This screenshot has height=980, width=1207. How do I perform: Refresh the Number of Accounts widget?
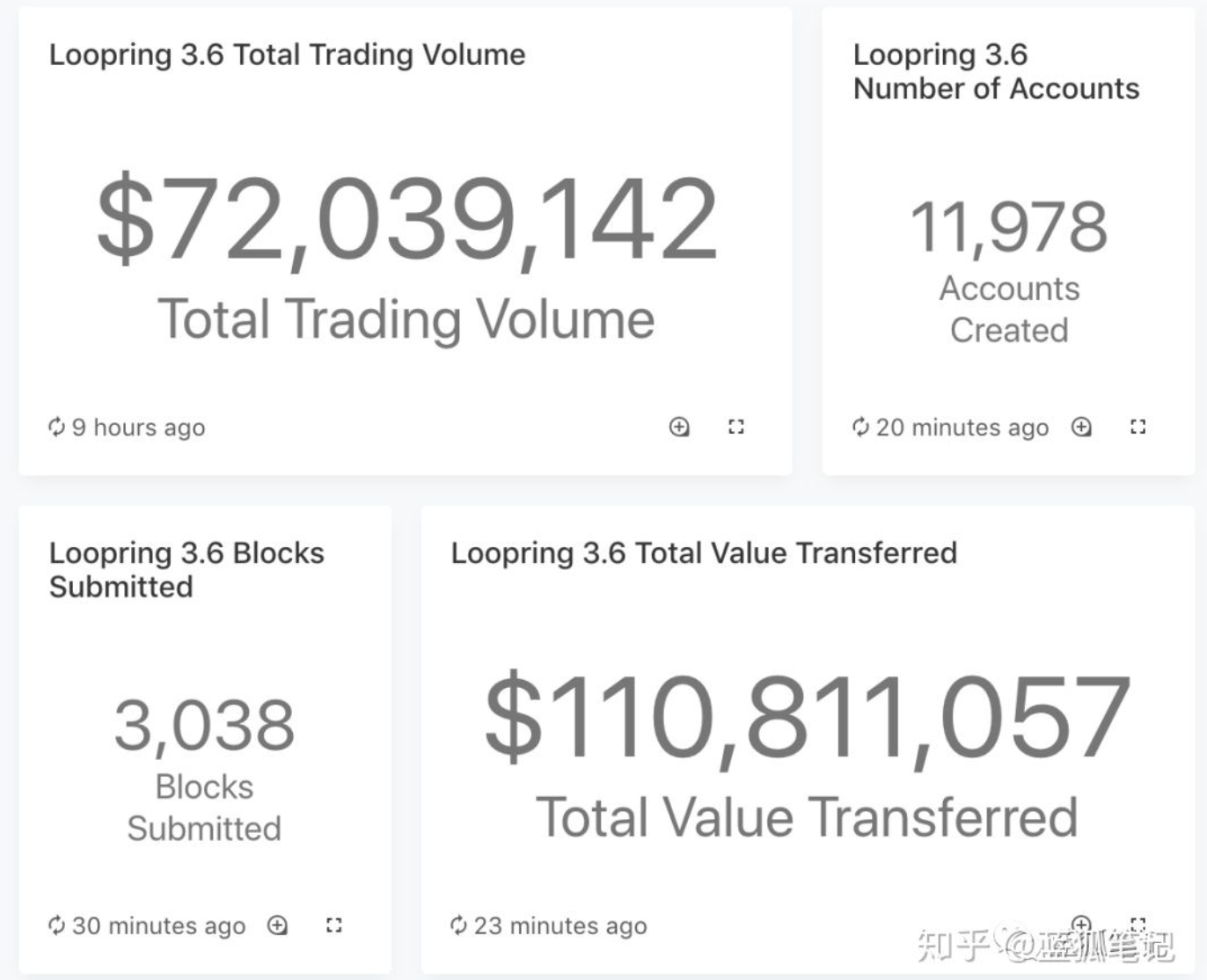pyautogui.click(x=860, y=428)
